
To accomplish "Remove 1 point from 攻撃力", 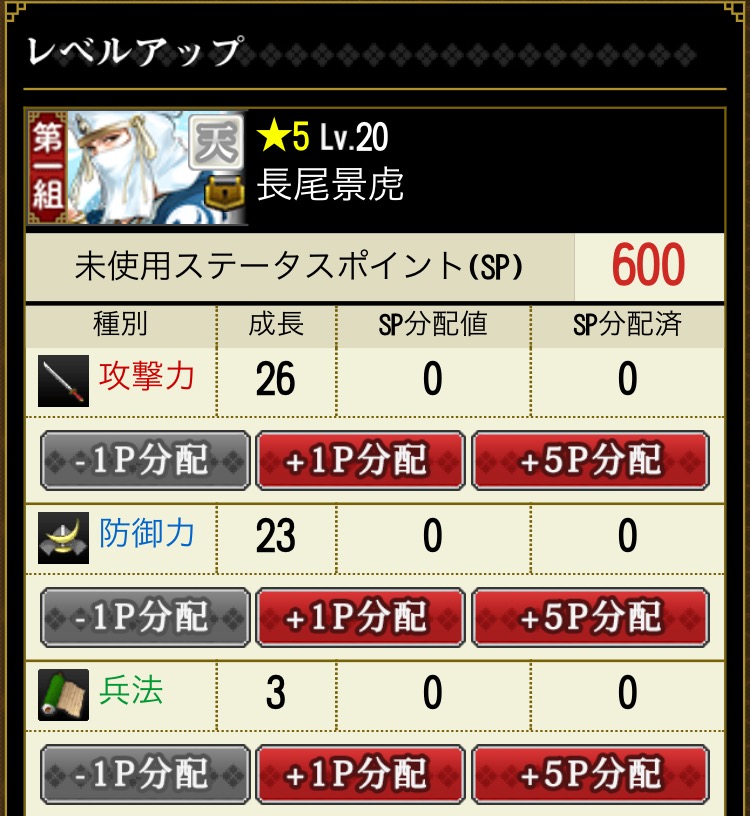I will (145, 460).
